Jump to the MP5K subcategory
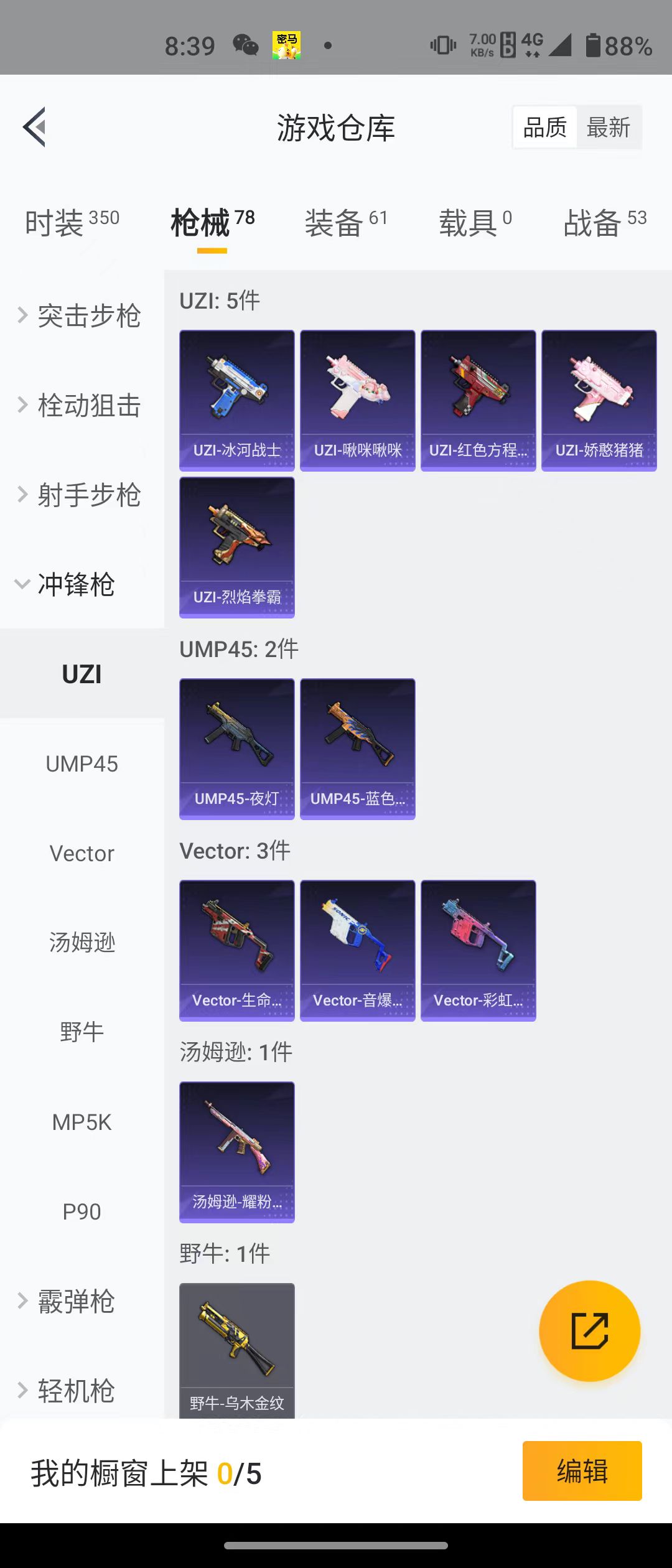The image size is (672, 1568). point(82,1122)
